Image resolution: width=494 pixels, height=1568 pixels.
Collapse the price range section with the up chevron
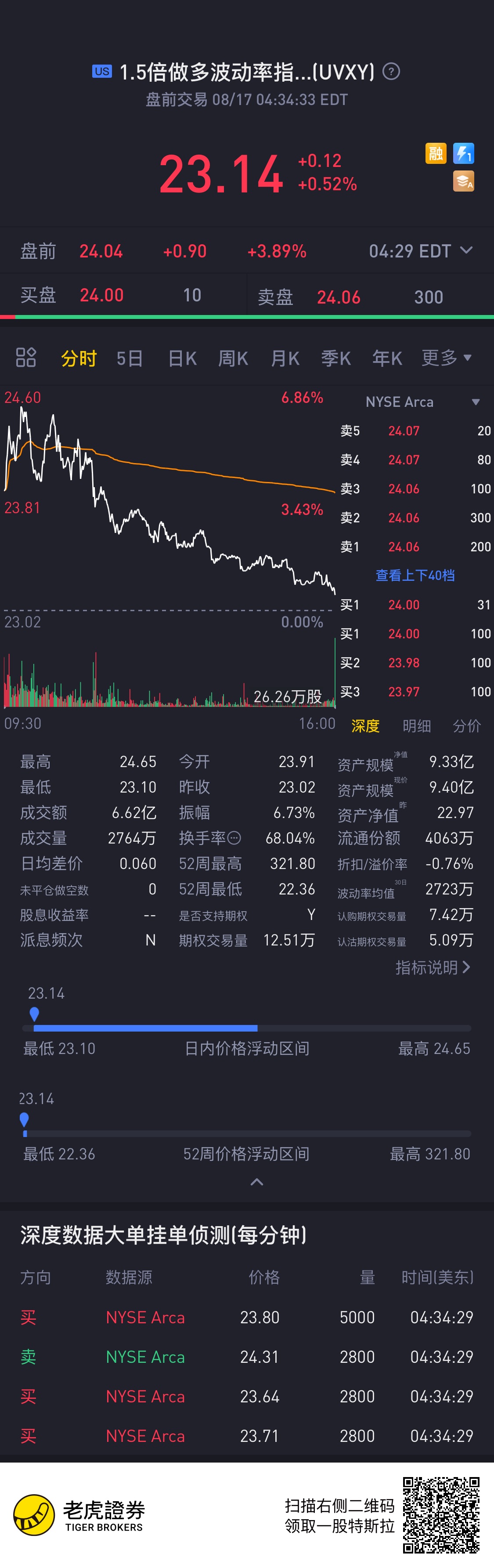(x=257, y=1182)
